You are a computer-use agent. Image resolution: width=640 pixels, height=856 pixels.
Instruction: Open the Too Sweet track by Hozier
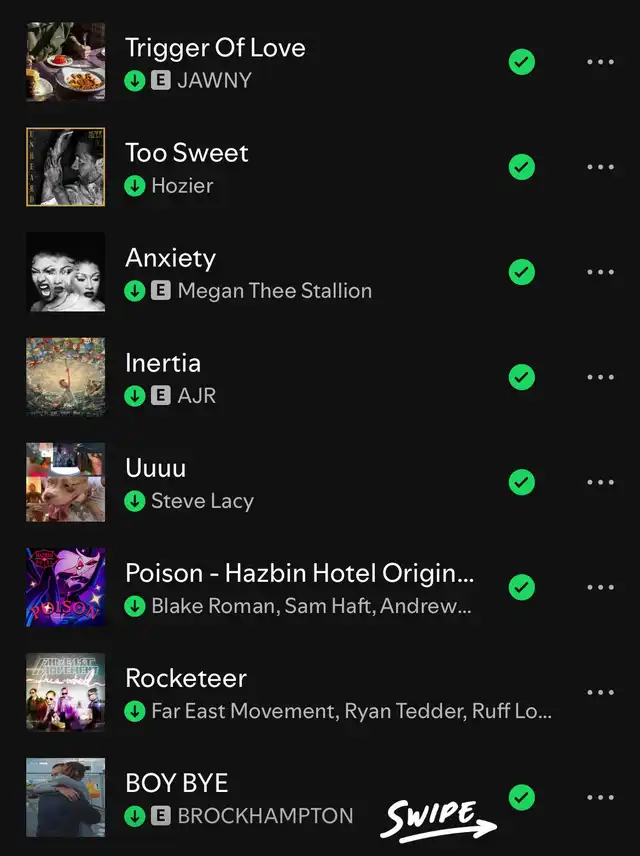(187, 153)
